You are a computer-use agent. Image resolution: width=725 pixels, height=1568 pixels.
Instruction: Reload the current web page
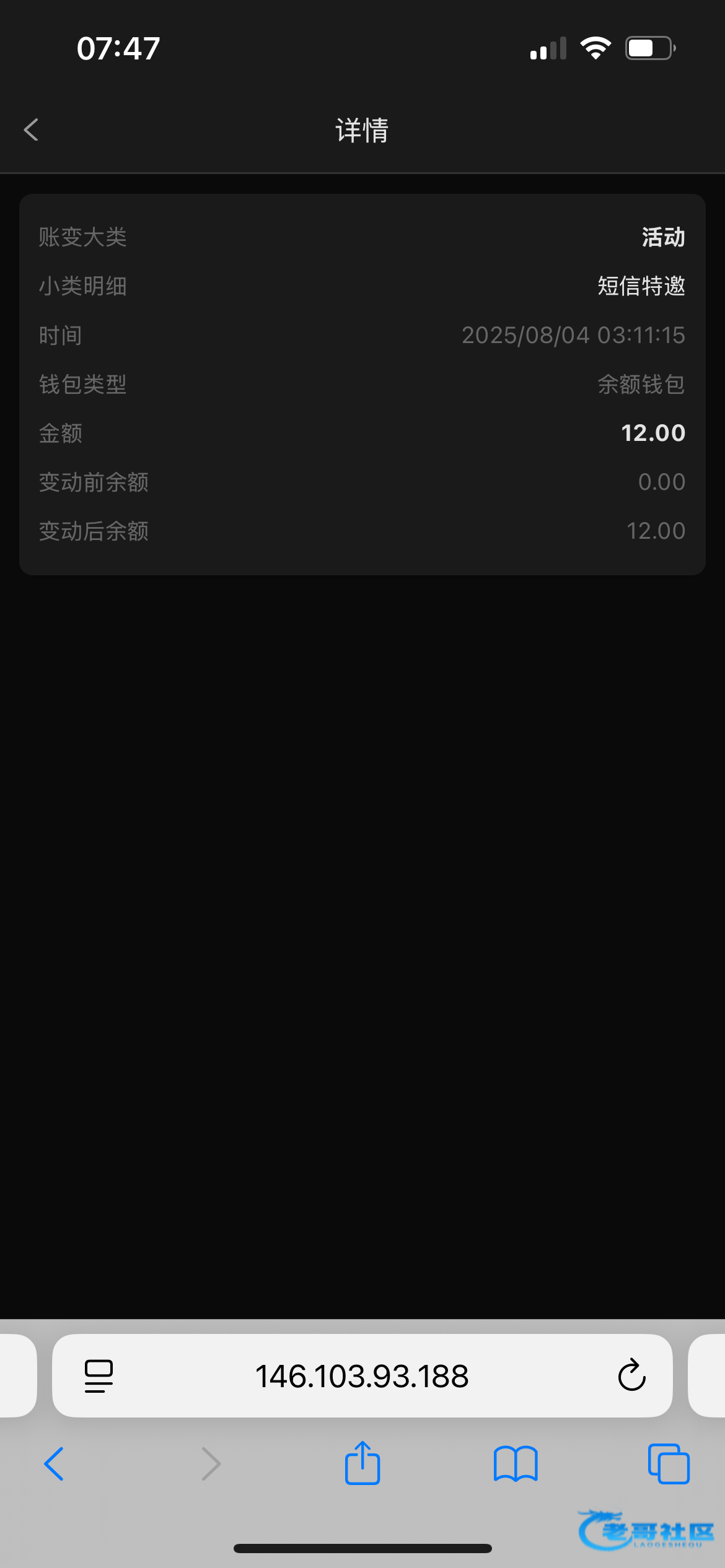[631, 1376]
